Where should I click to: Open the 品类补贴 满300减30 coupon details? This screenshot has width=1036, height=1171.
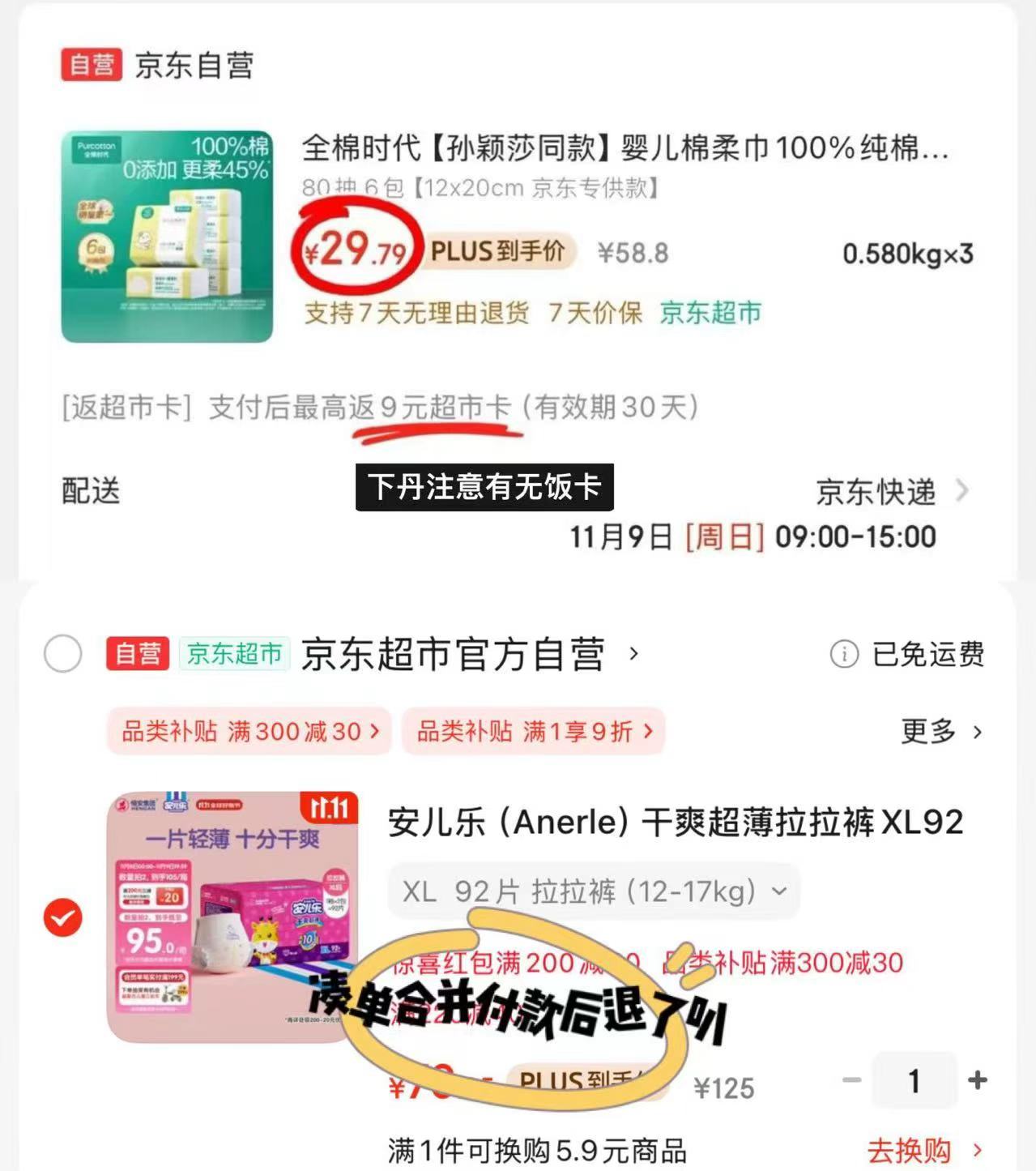coord(248,732)
